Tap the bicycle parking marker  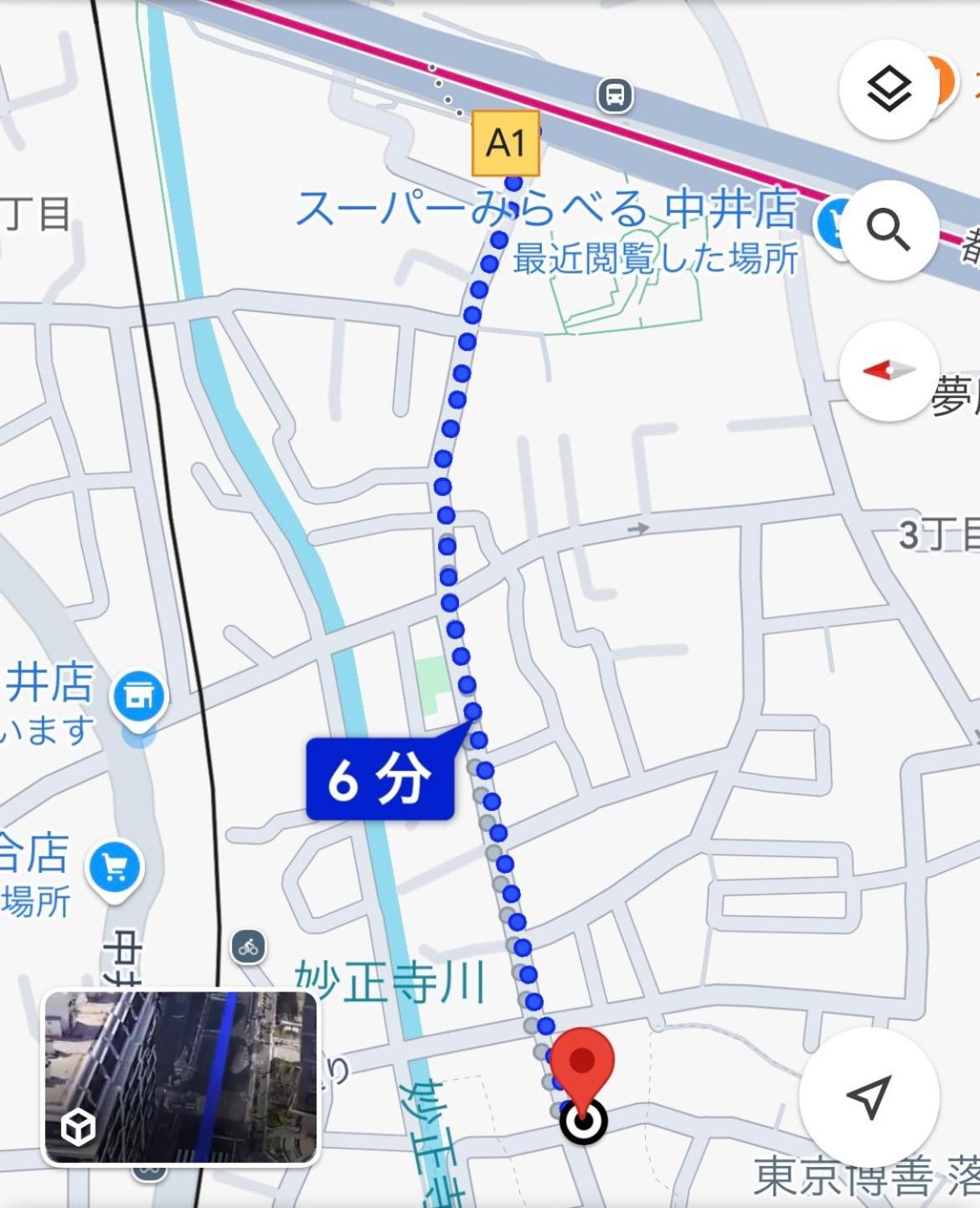pyautogui.click(x=249, y=947)
